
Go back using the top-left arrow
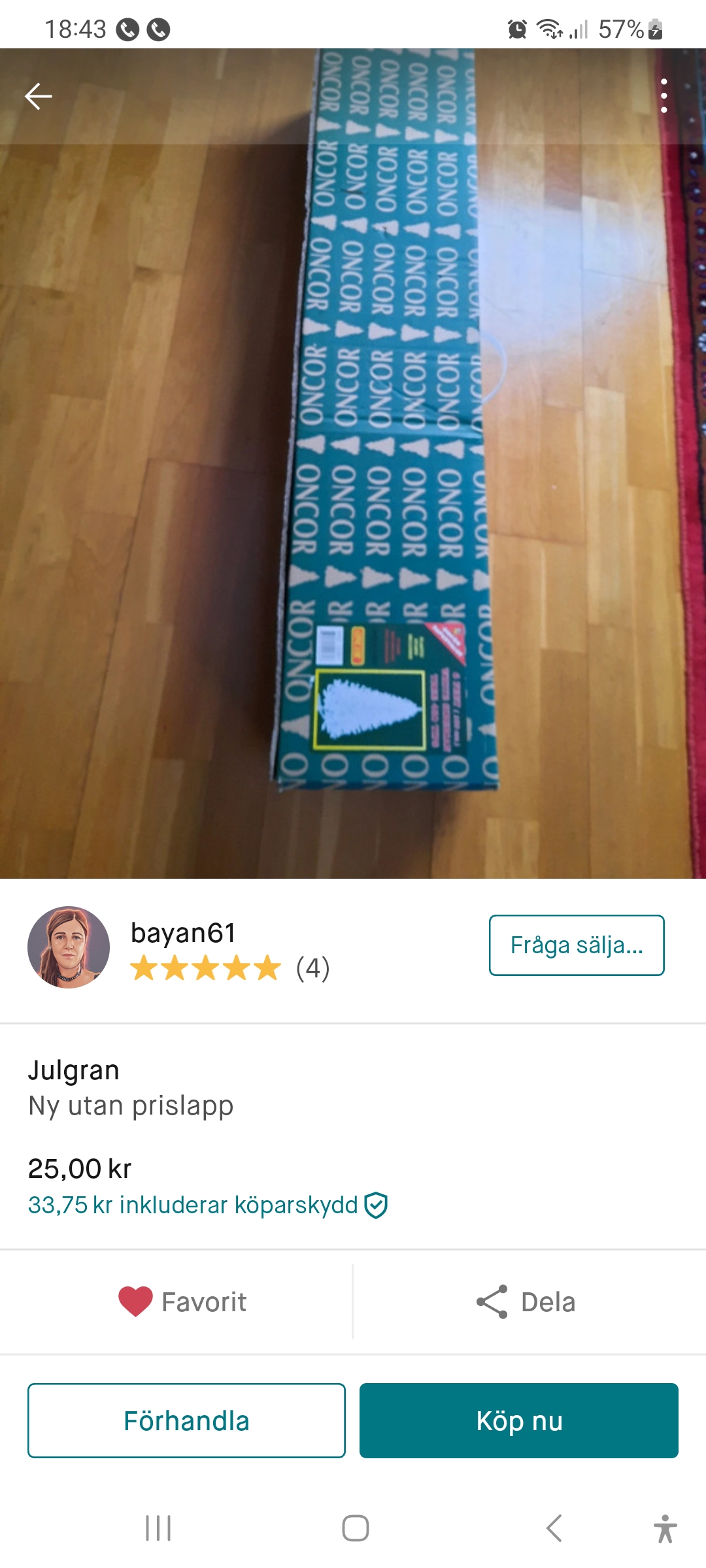[x=38, y=97]
